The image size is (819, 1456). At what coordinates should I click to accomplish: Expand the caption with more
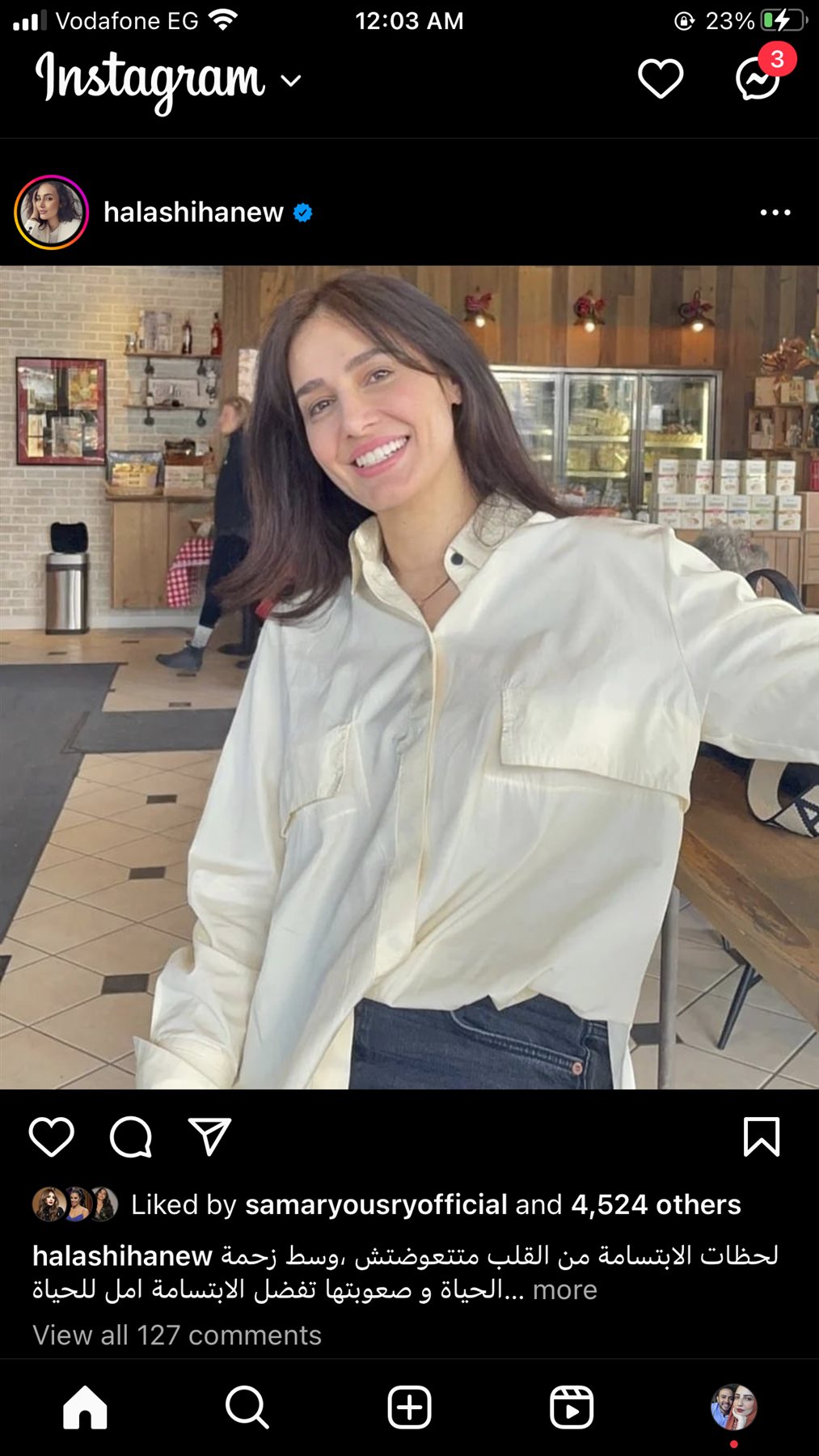click(564, 1289)
